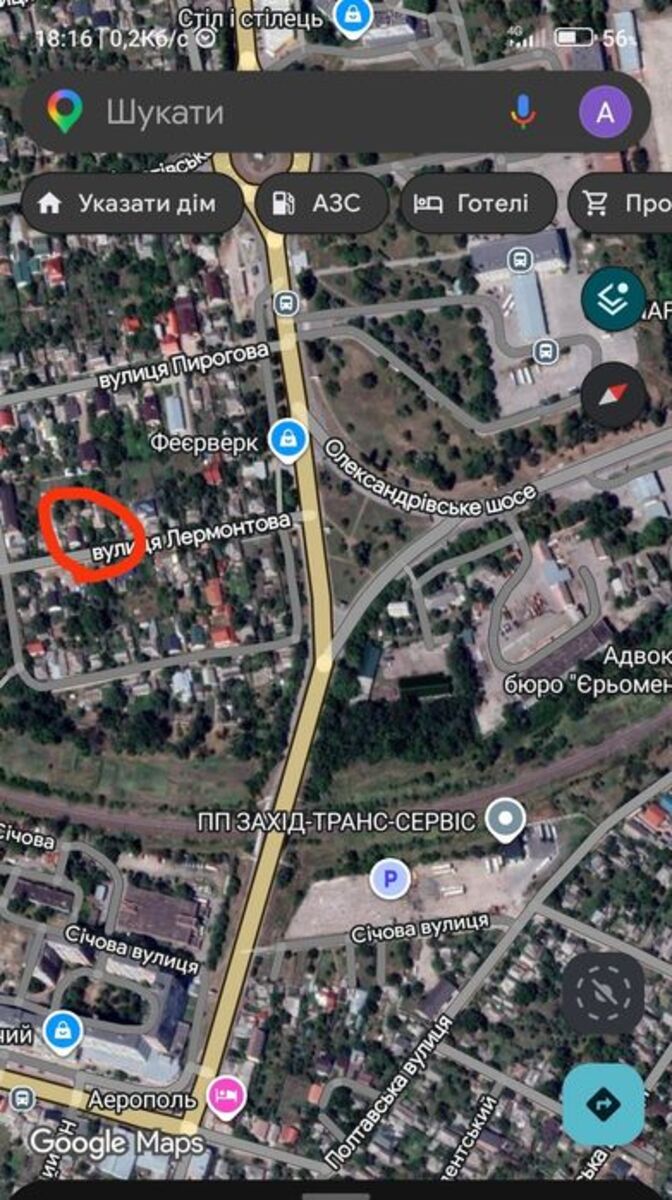Open the Стіл і стілець shop pin
This screenshot has width=672, height=1200.
(352, 15)
